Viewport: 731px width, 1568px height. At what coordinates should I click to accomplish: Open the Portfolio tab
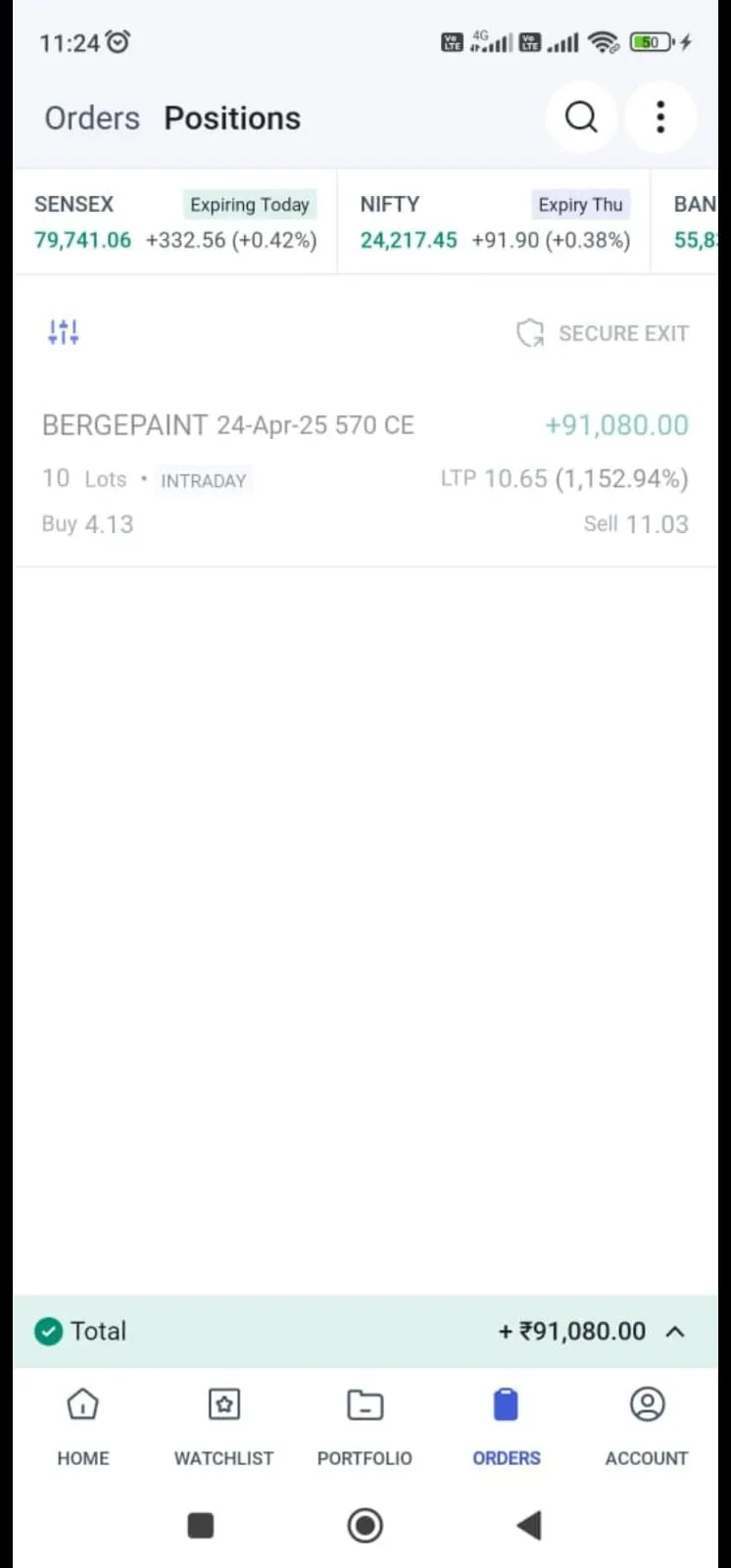[x=365, y=1426]
